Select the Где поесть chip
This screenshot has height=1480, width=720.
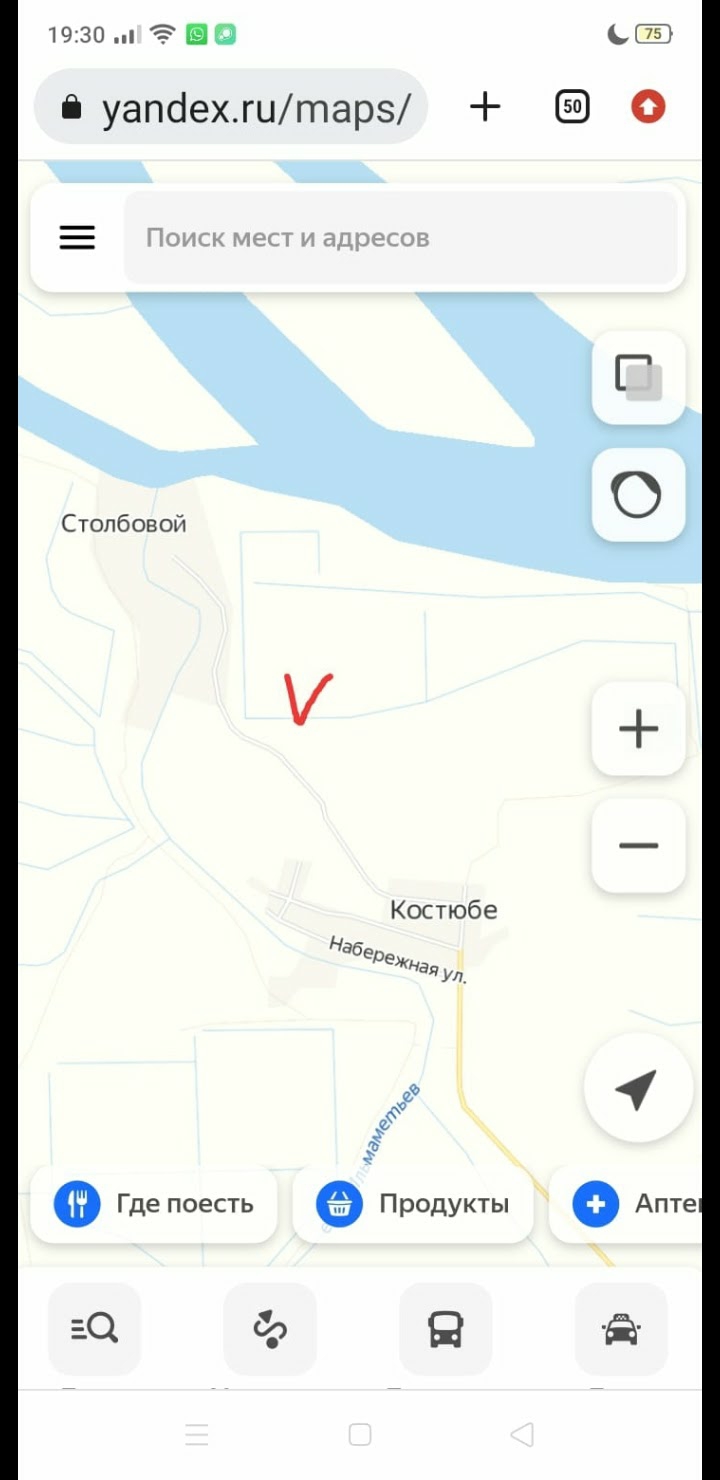coord(154,1204)
